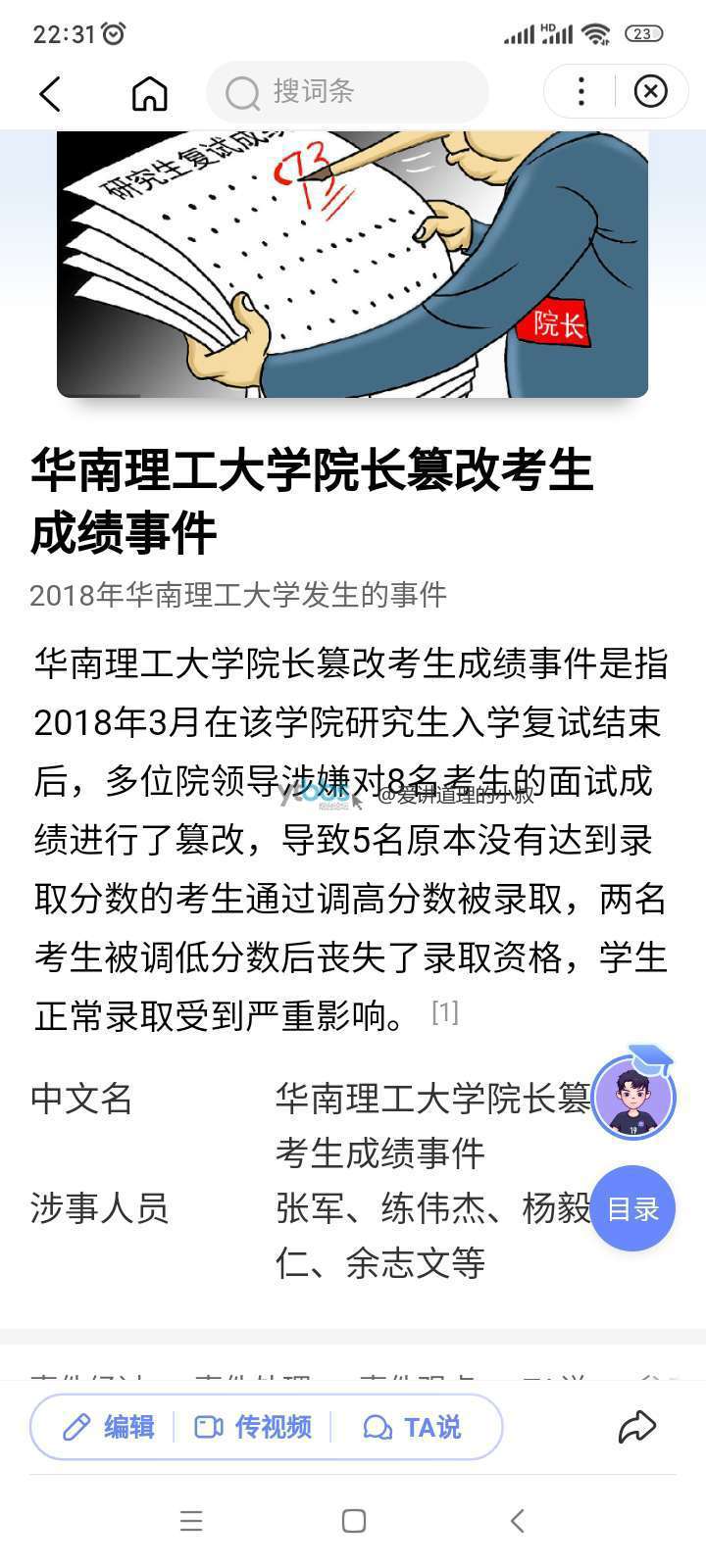
Task: Open the three-dot overflow menu
Action: (581, 92)
